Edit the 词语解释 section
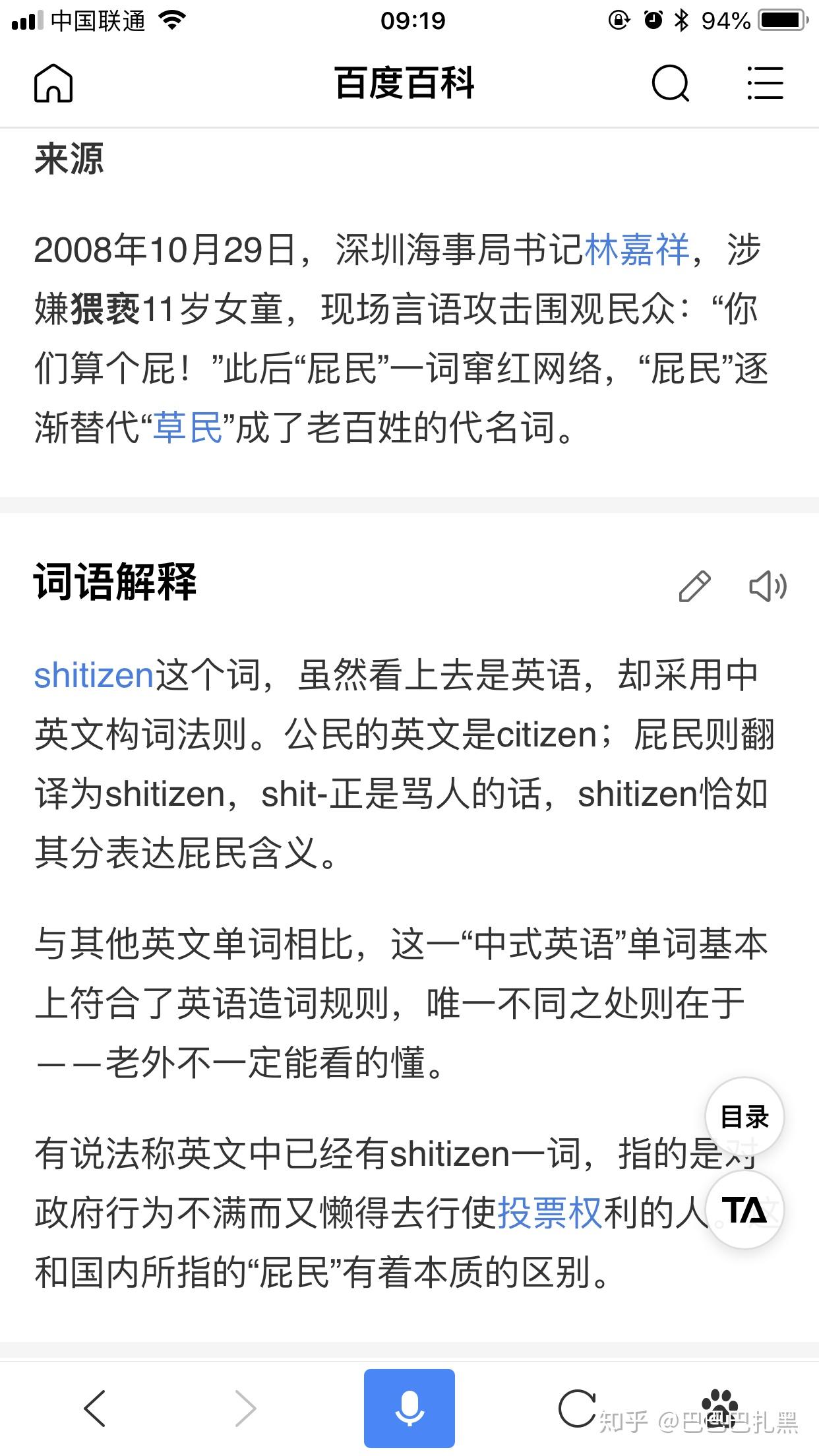The height and width of the screenshot is (1456, 819). 694,586
